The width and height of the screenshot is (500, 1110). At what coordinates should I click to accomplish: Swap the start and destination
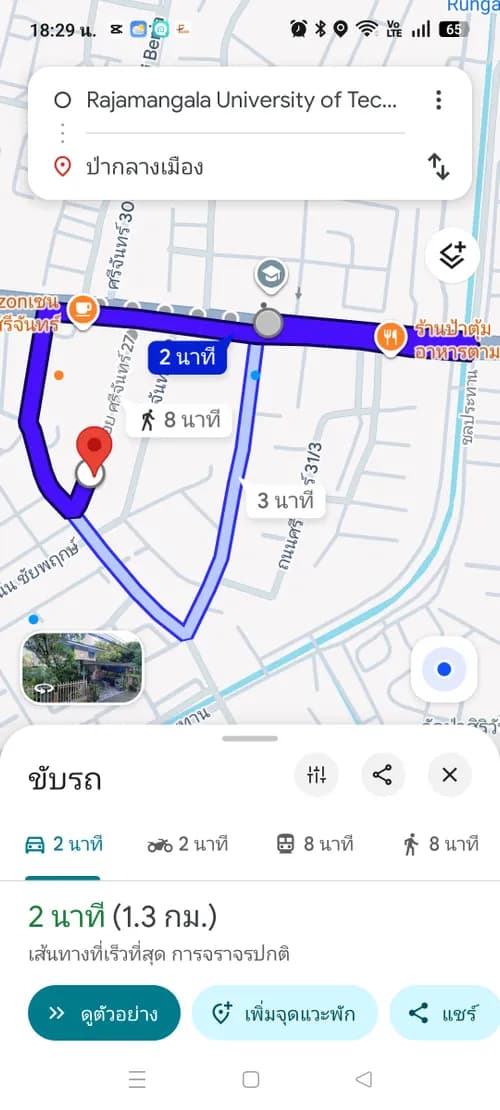click(438, 167)
